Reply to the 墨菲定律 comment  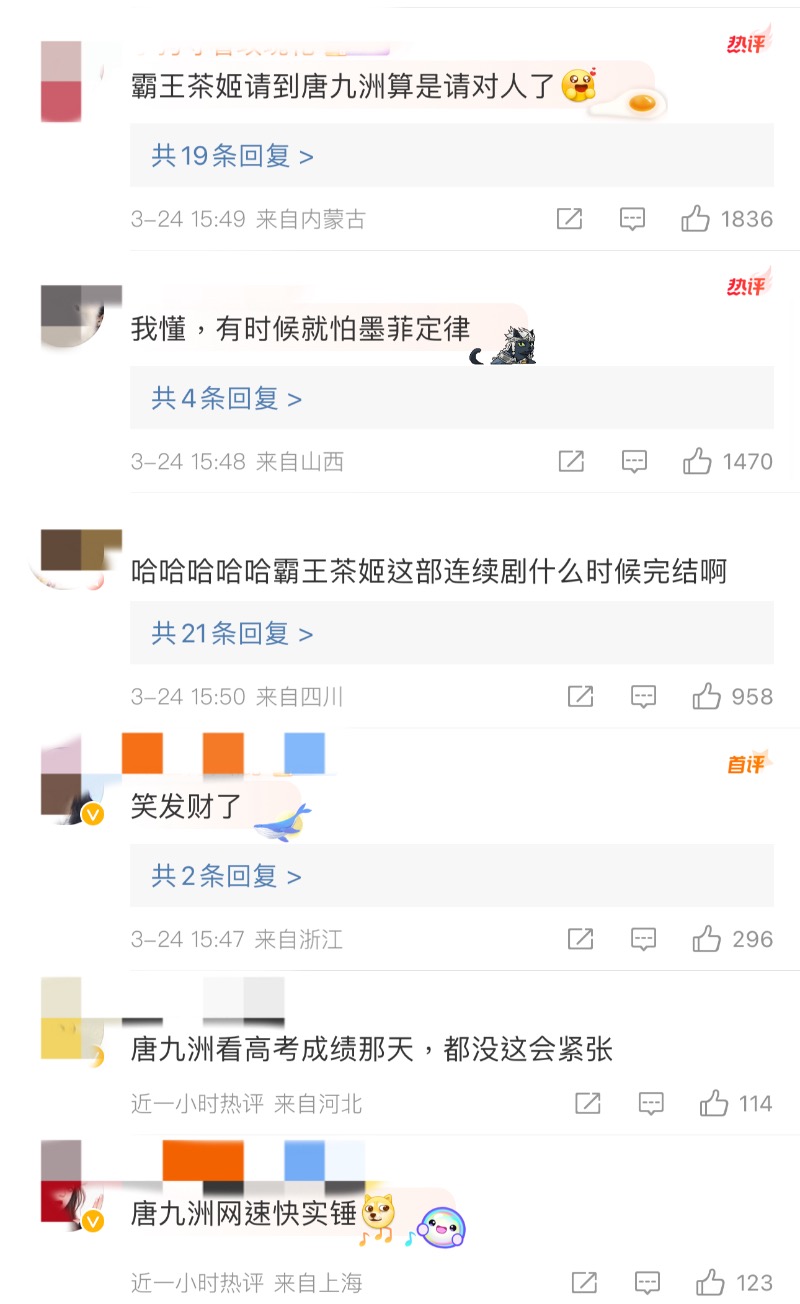(634, 461)
